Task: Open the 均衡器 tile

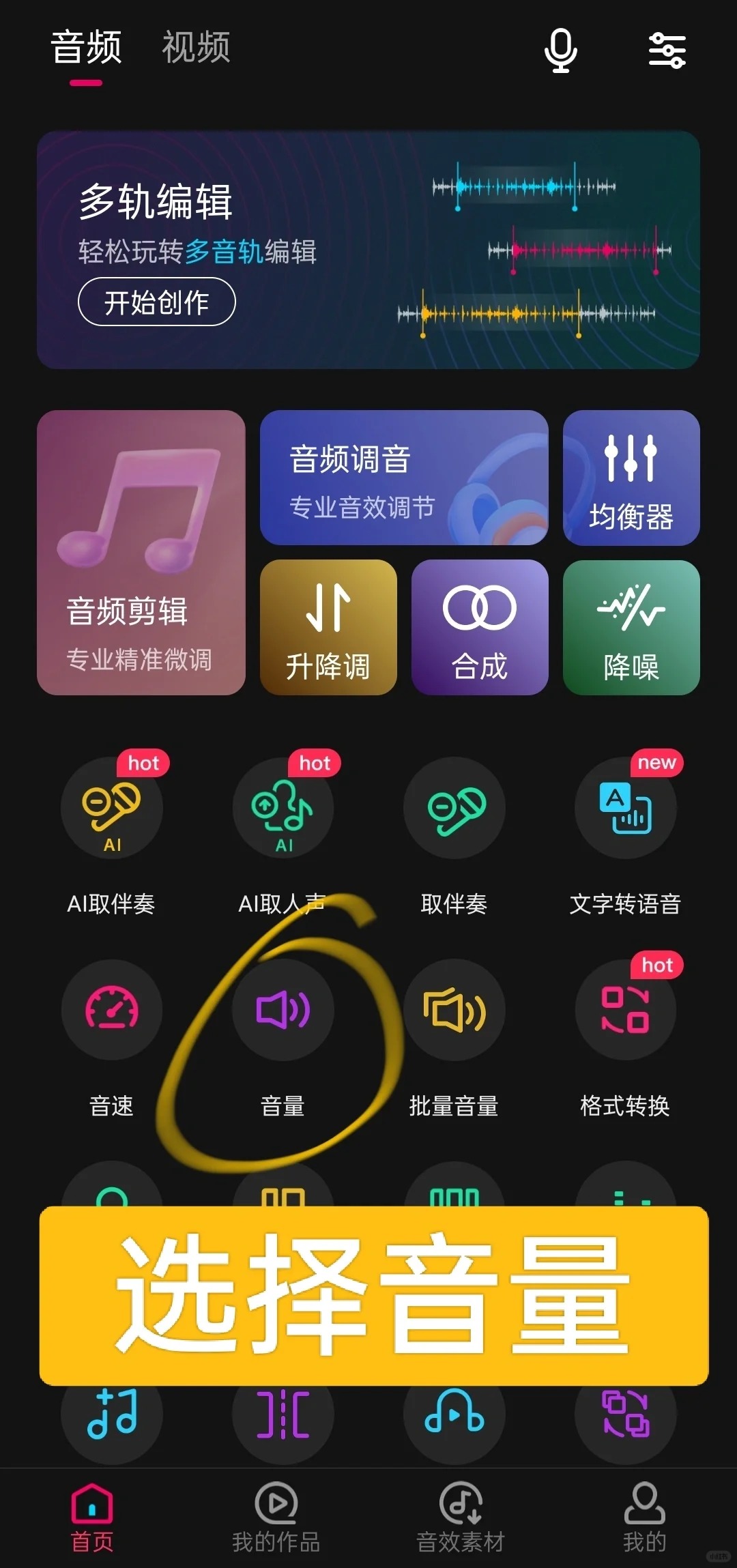Action: click(x=631, y=478)
